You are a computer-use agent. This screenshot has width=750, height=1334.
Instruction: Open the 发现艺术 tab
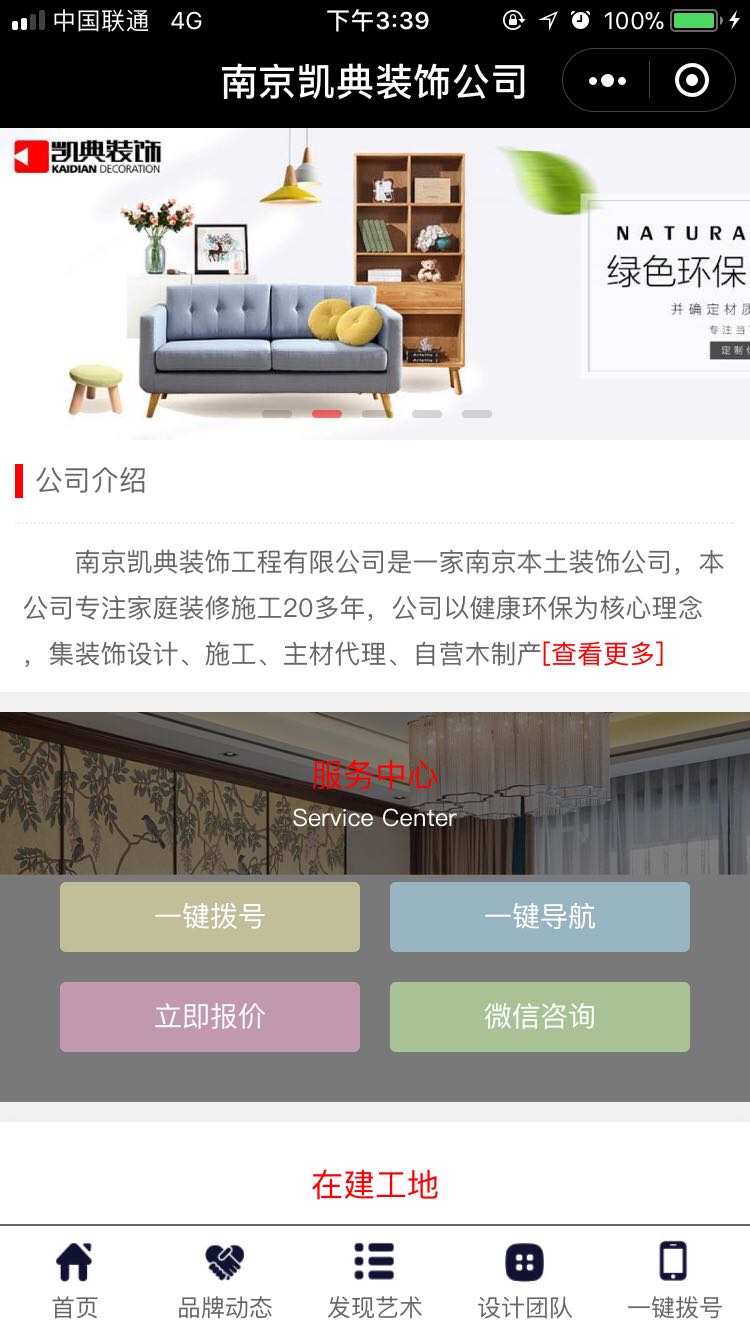click(x=375, y=1280)
